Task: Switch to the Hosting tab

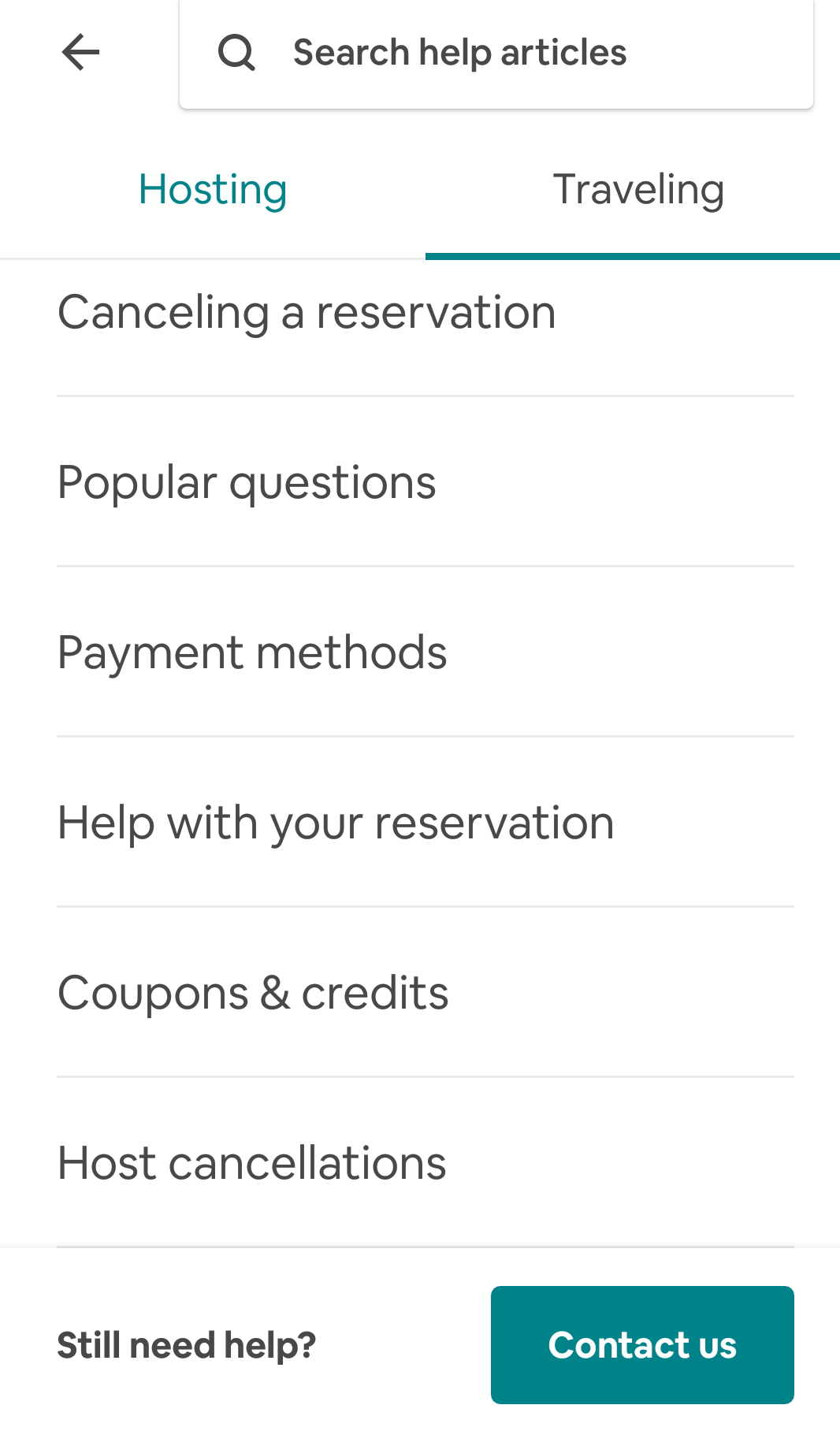Action: 213,190
